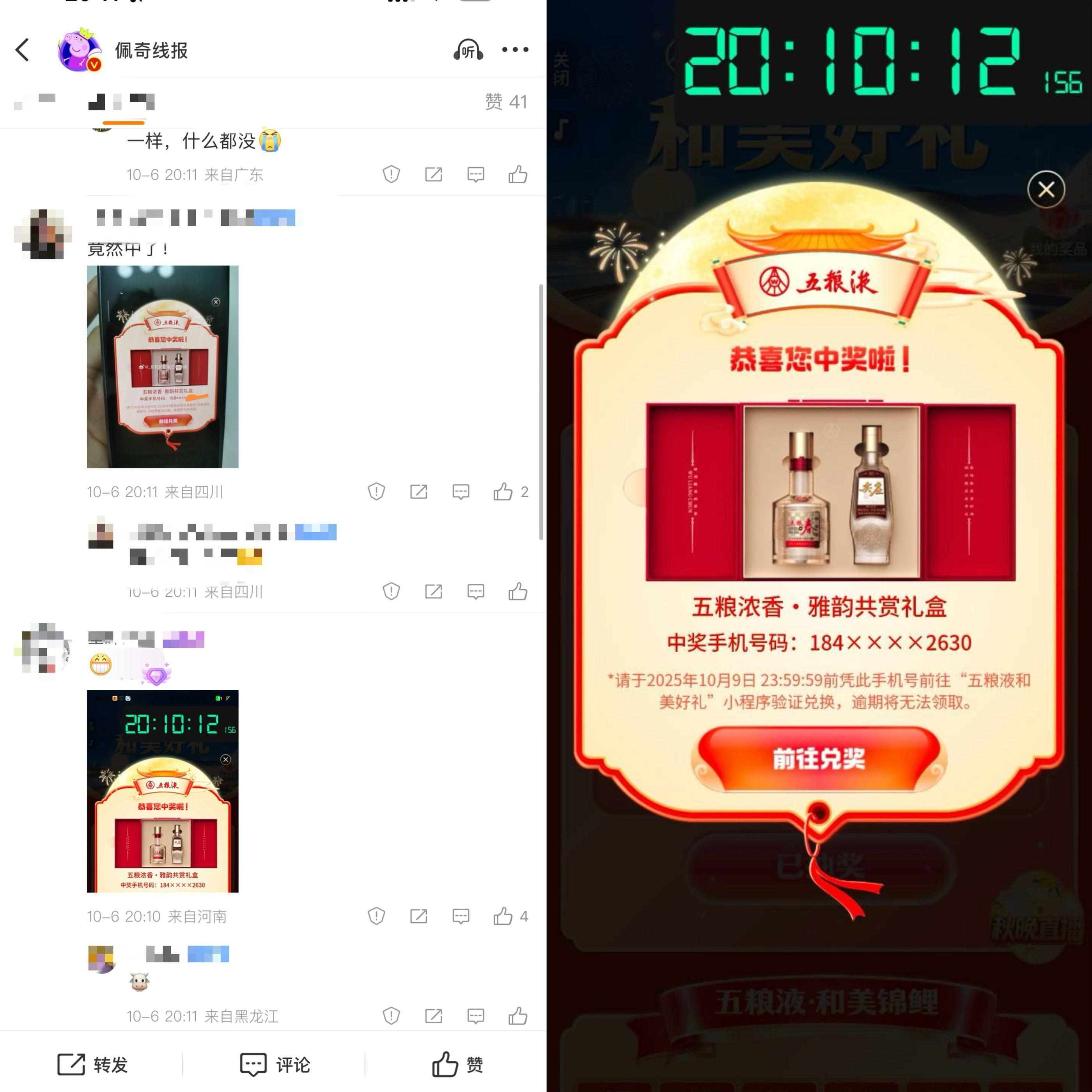This screenshot has height=1092, width=1092.
Task: Open 佩奇线报 profile avatar
Action: (80, 50)
